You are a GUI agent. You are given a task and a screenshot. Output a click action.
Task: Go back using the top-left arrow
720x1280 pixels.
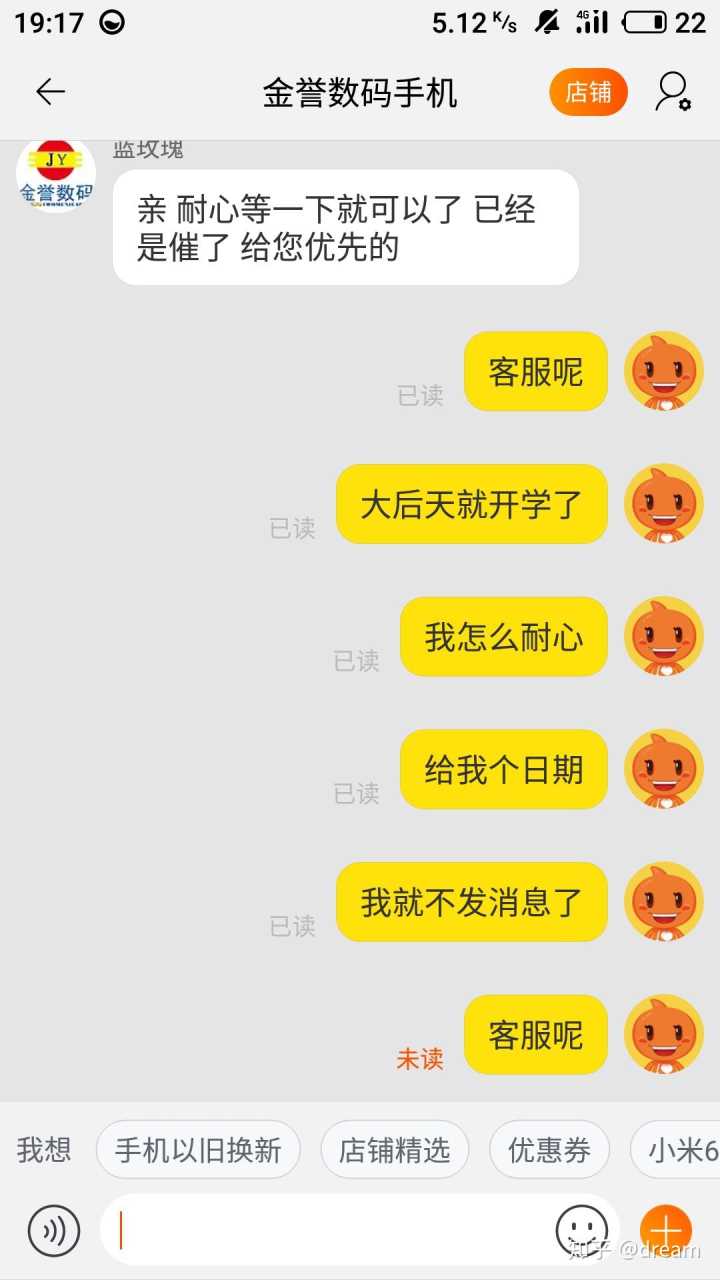tap(50, 92)
